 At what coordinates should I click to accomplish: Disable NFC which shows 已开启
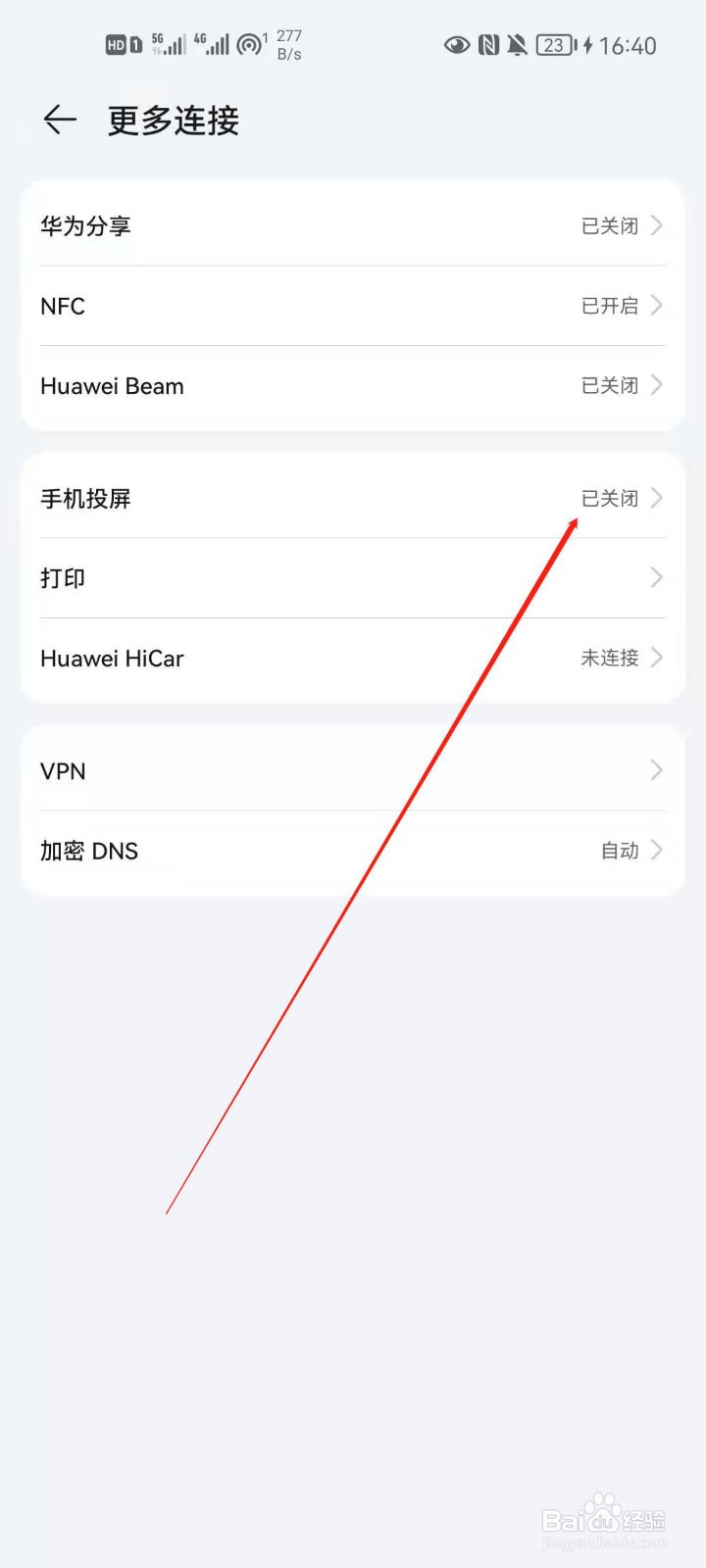[x=353, y=306]
